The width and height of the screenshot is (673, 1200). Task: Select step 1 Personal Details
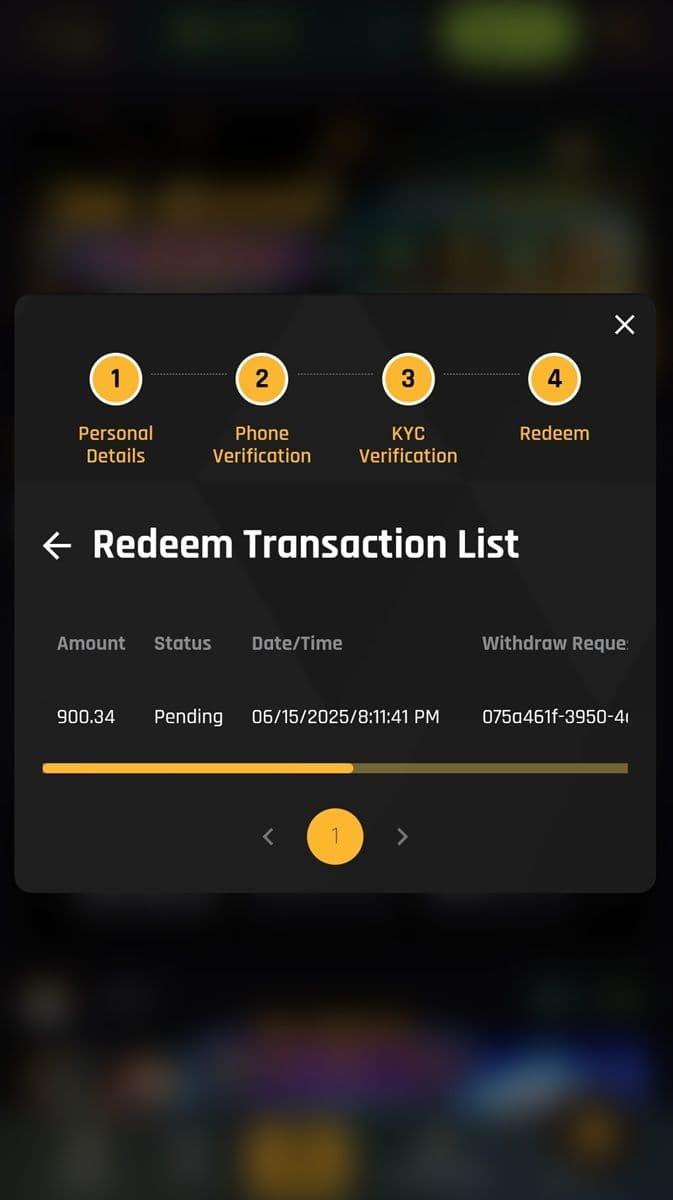point(116,379)
